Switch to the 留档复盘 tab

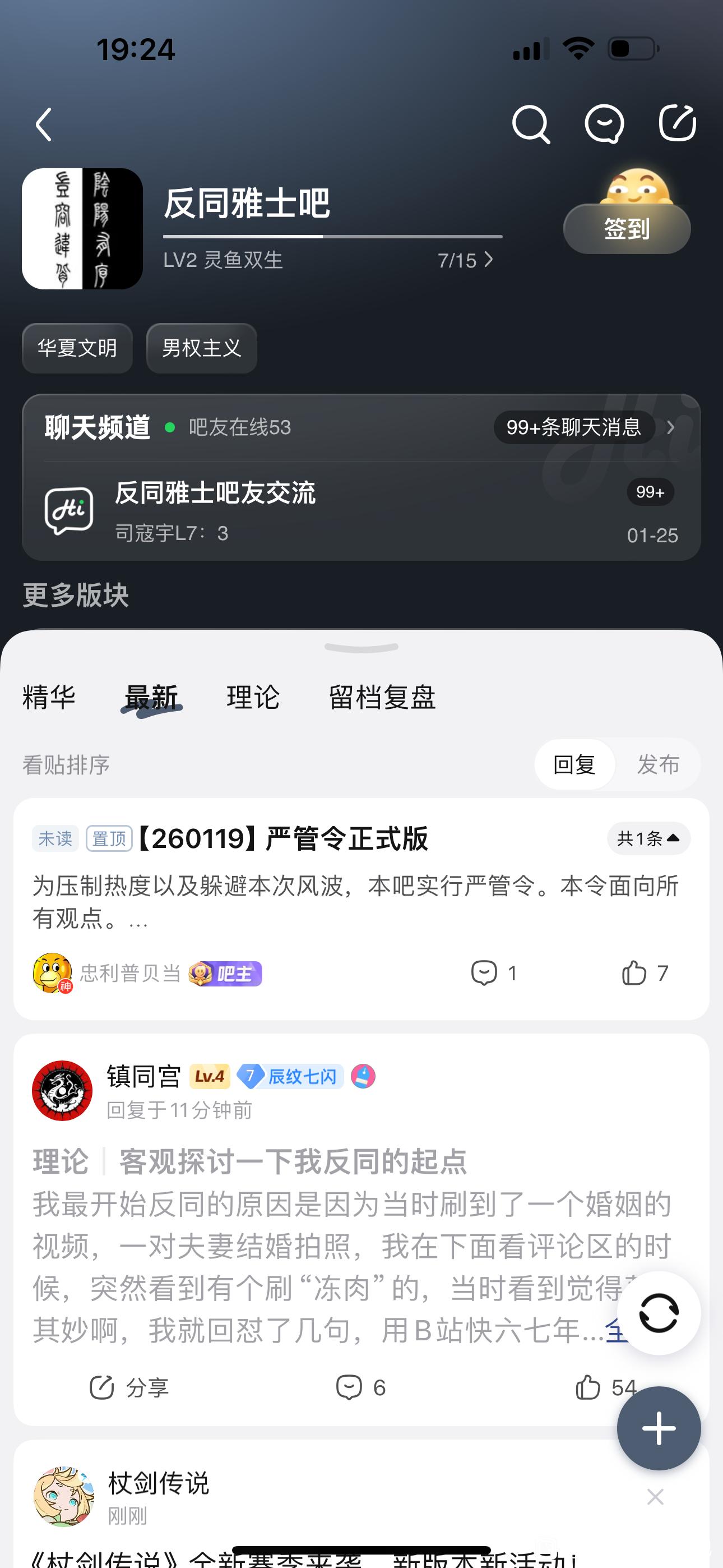pyautogui.click(x=382, y=697)
